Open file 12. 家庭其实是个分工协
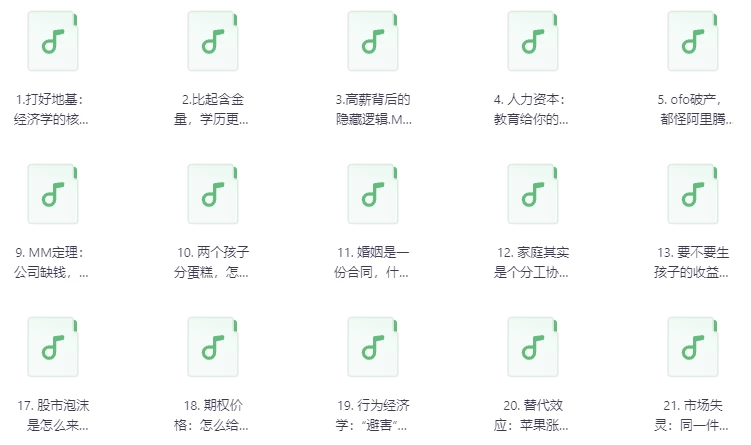The width and height of the screenshot is (751, 445). [x=533, y=194]
